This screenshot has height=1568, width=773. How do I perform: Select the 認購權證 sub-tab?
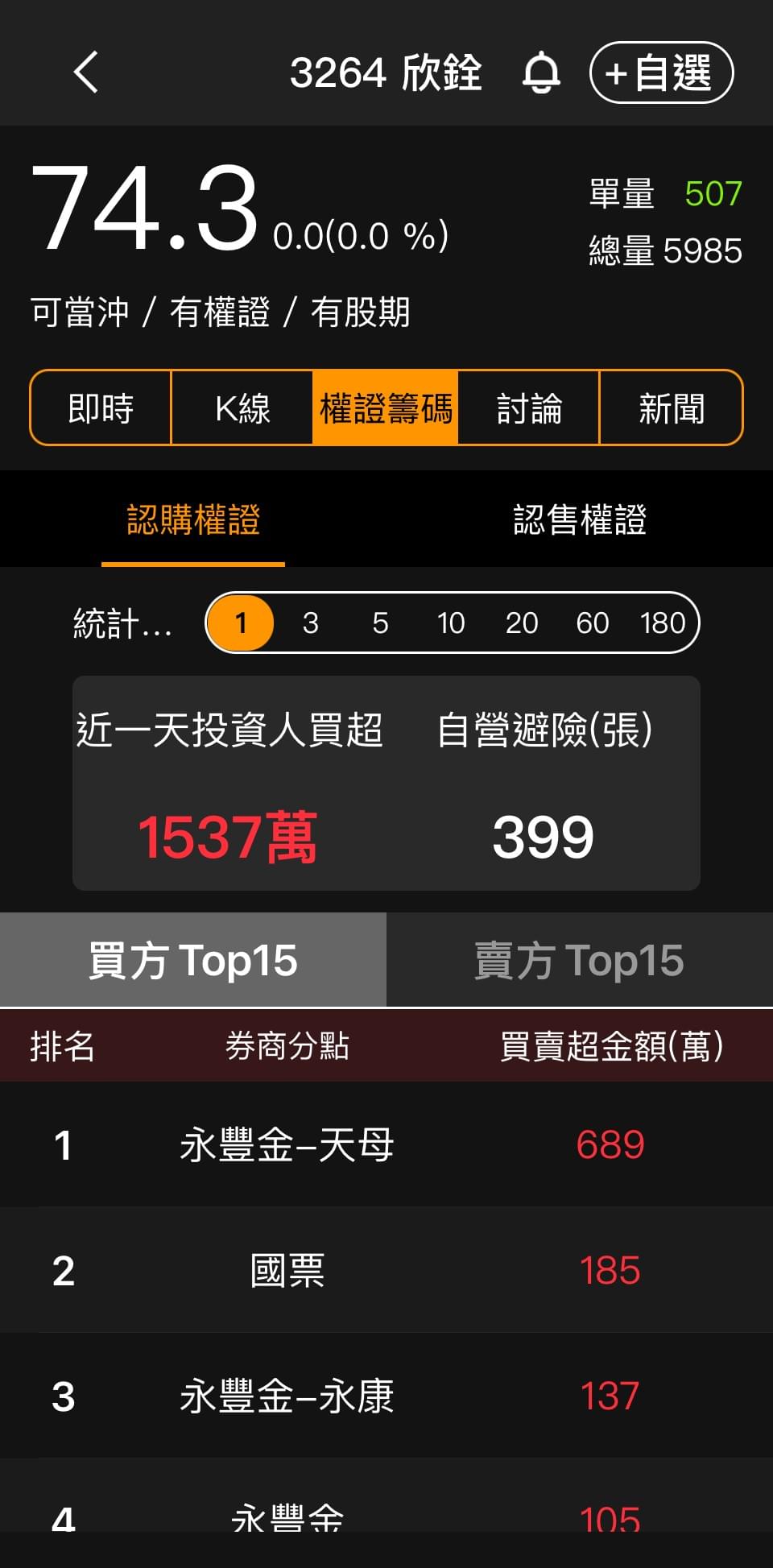tap(193, 519)
